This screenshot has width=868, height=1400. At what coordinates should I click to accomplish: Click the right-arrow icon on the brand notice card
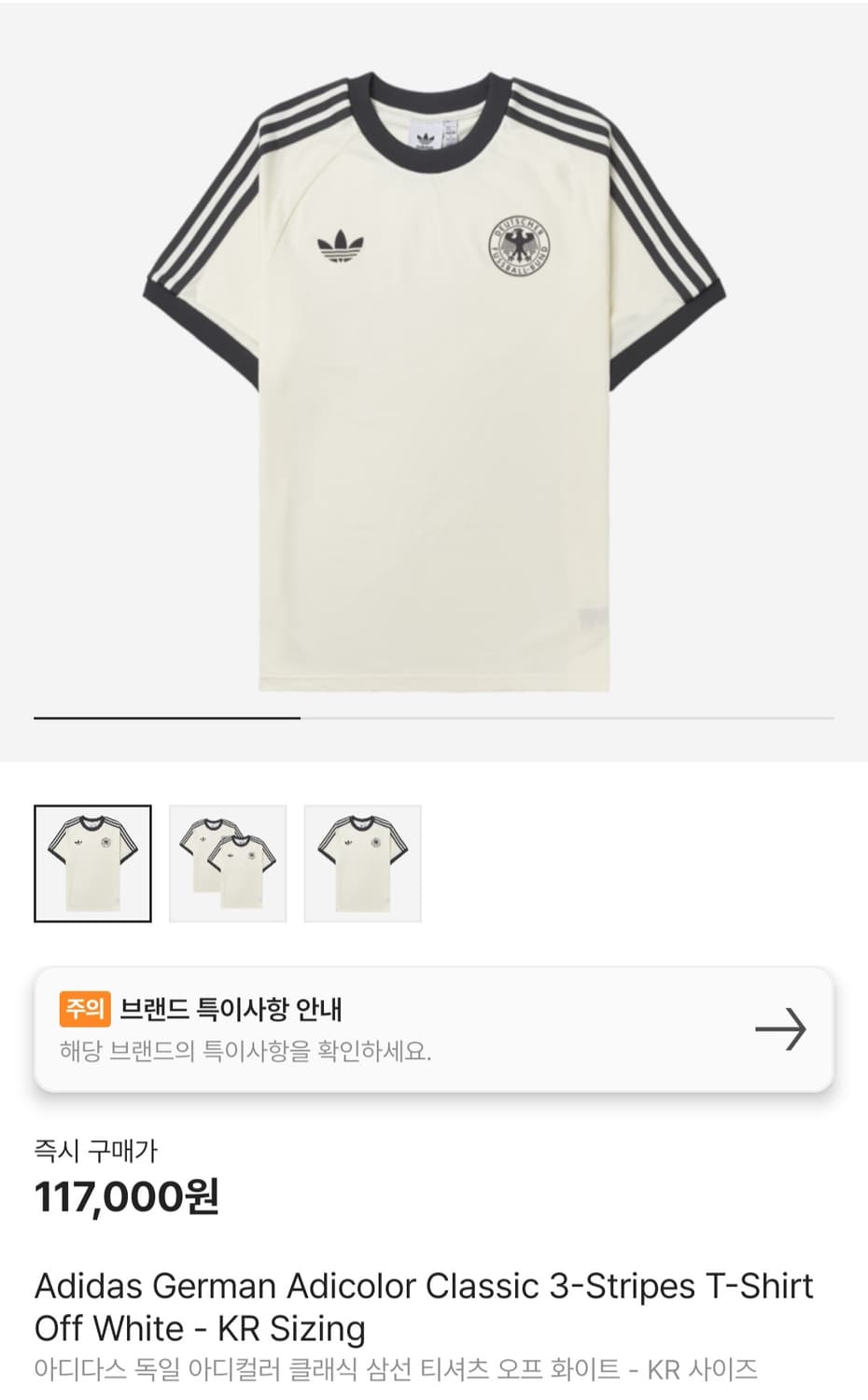coord(782,1029)
